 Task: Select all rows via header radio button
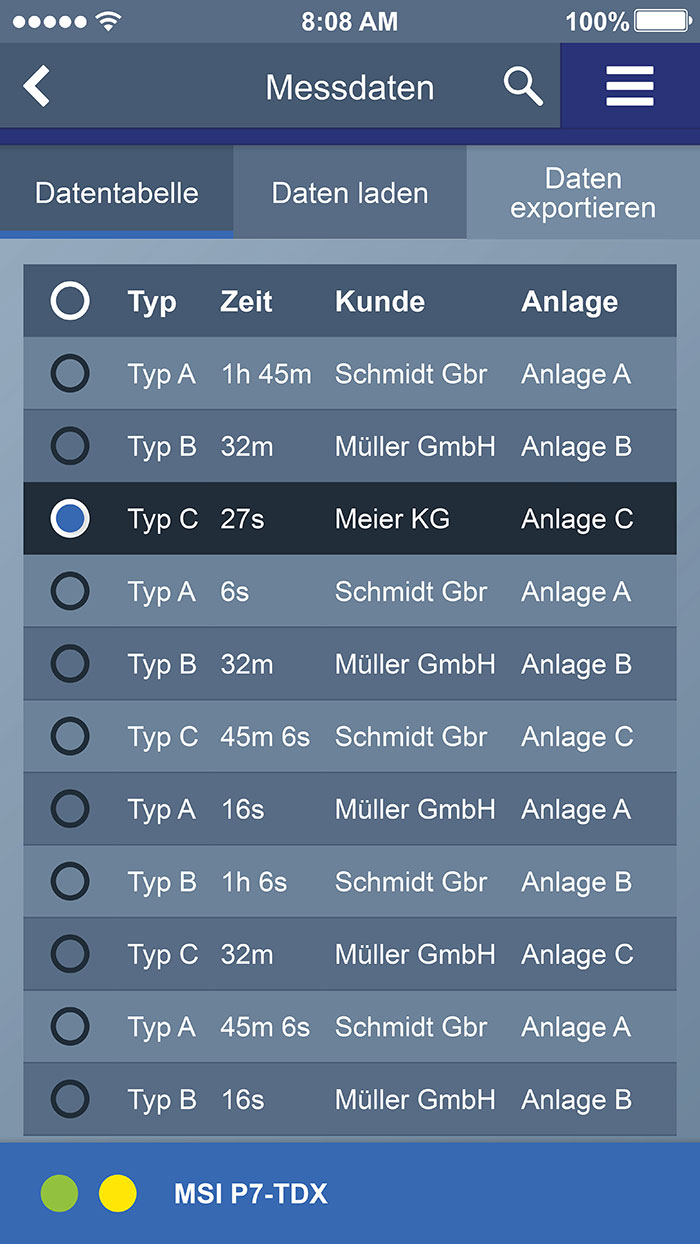tap(70, 301)
